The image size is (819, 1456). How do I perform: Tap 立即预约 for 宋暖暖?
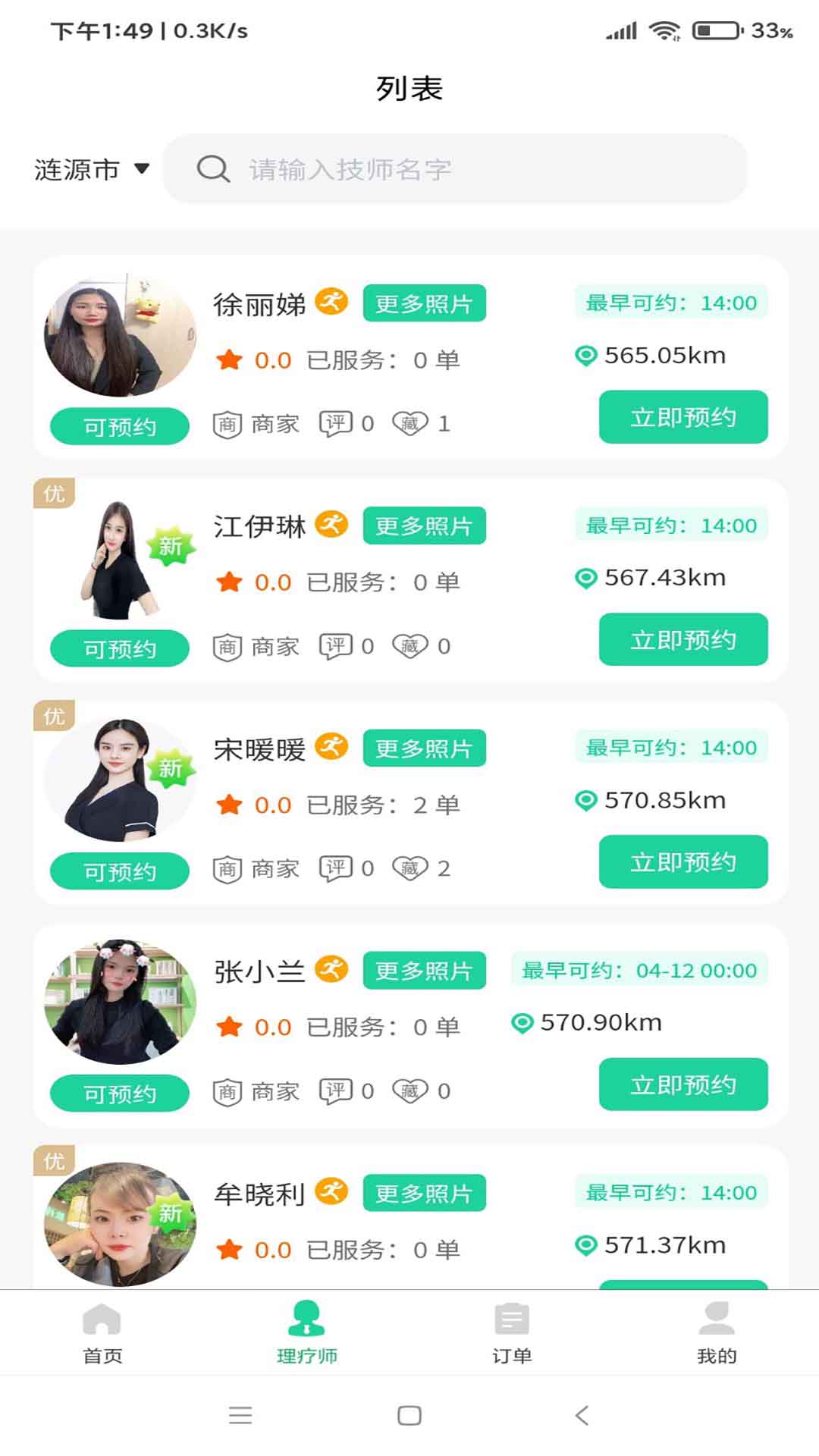[x=682, y=861]
